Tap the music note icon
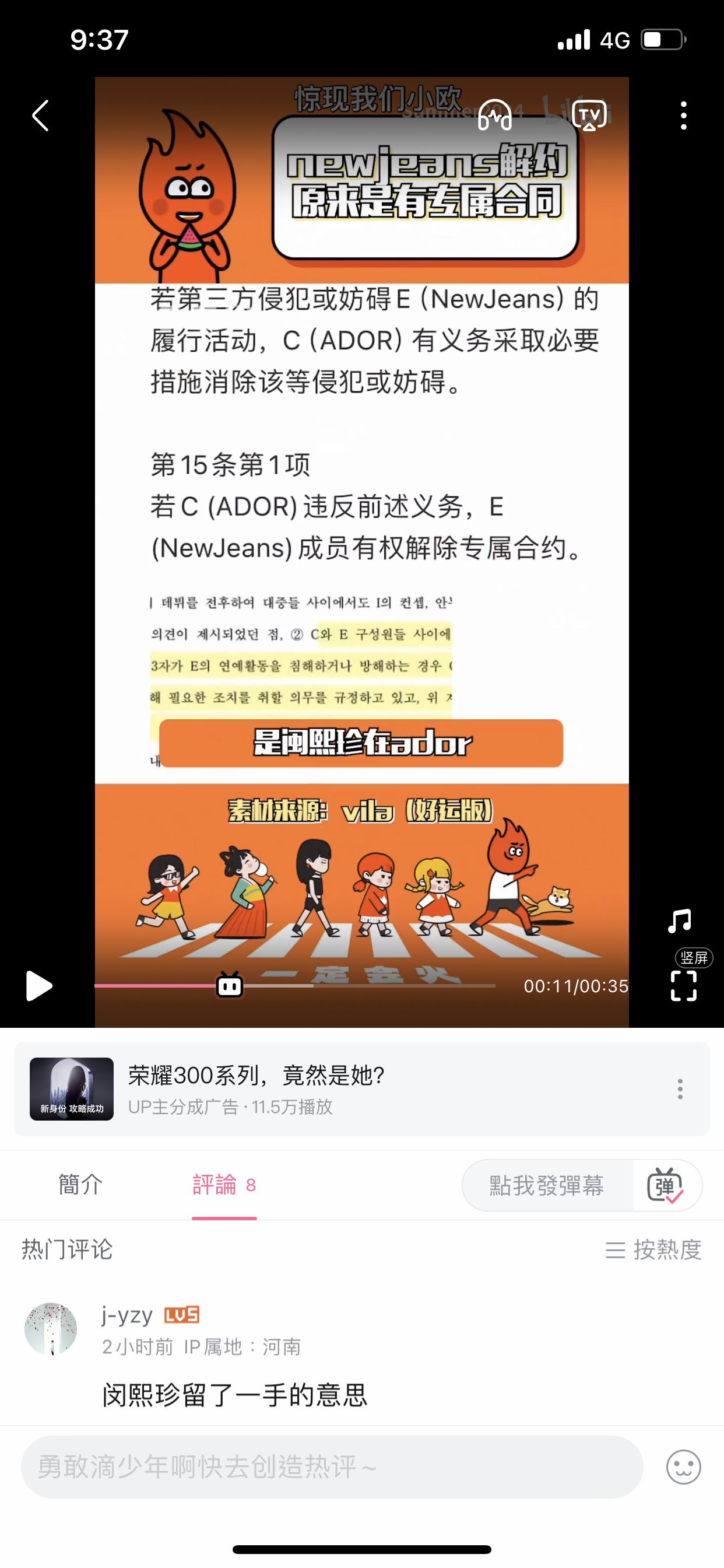 coord(680,921)
